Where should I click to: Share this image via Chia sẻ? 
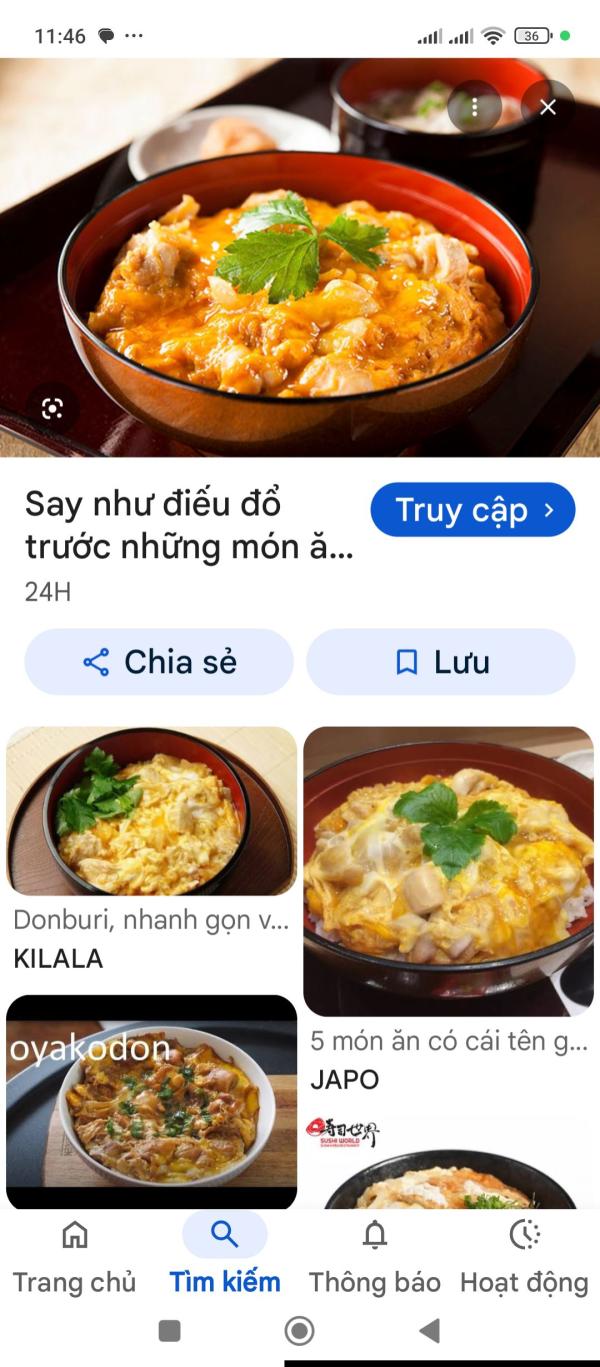tap(159, 662)
